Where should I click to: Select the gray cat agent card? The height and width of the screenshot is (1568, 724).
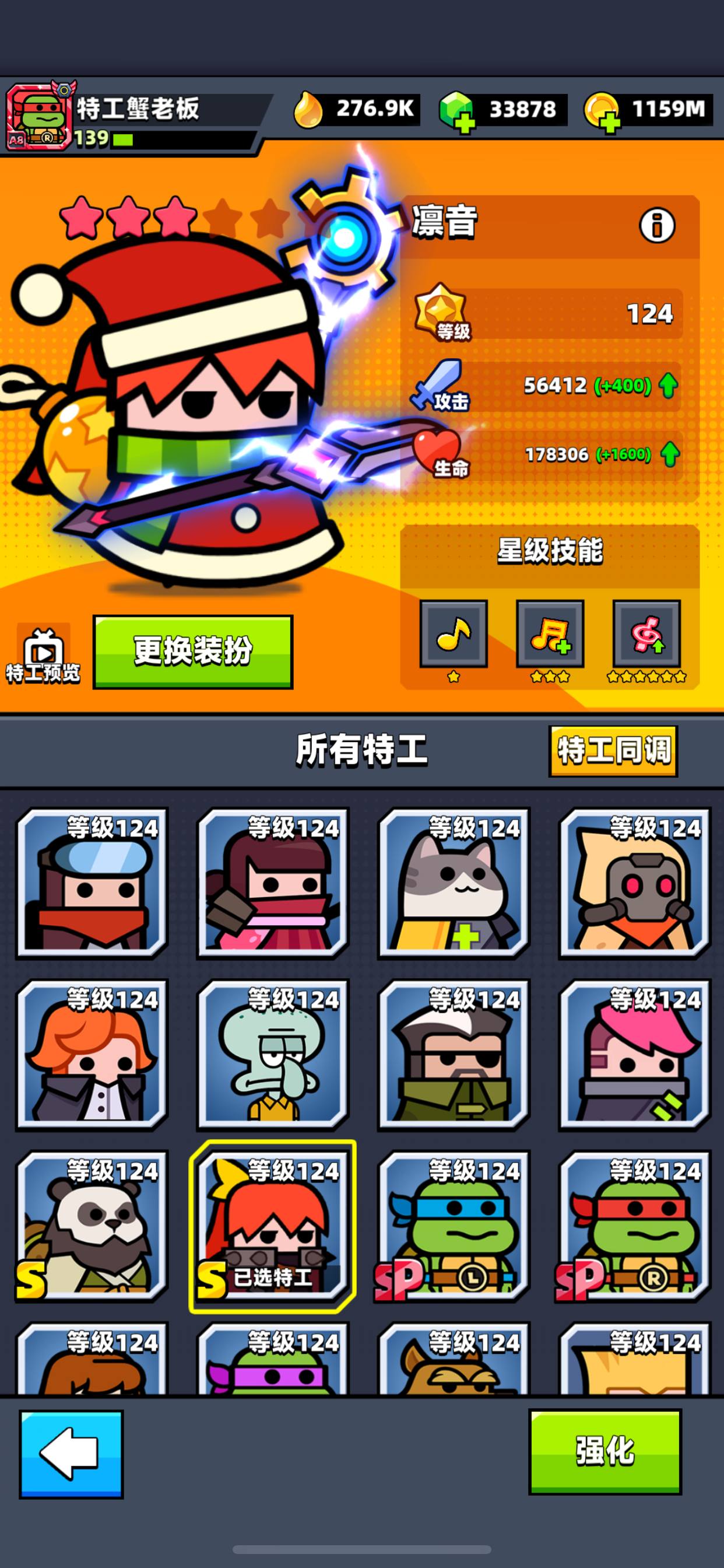click(454, 884)
